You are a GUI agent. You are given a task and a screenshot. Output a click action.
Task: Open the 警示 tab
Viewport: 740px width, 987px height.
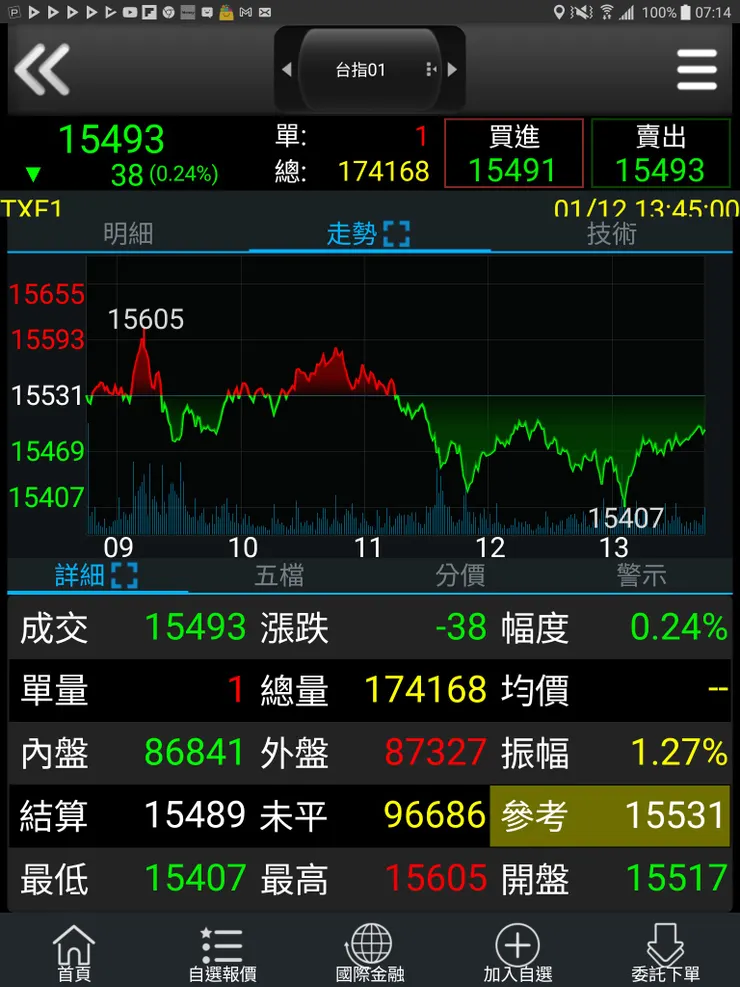click(643, 574)
